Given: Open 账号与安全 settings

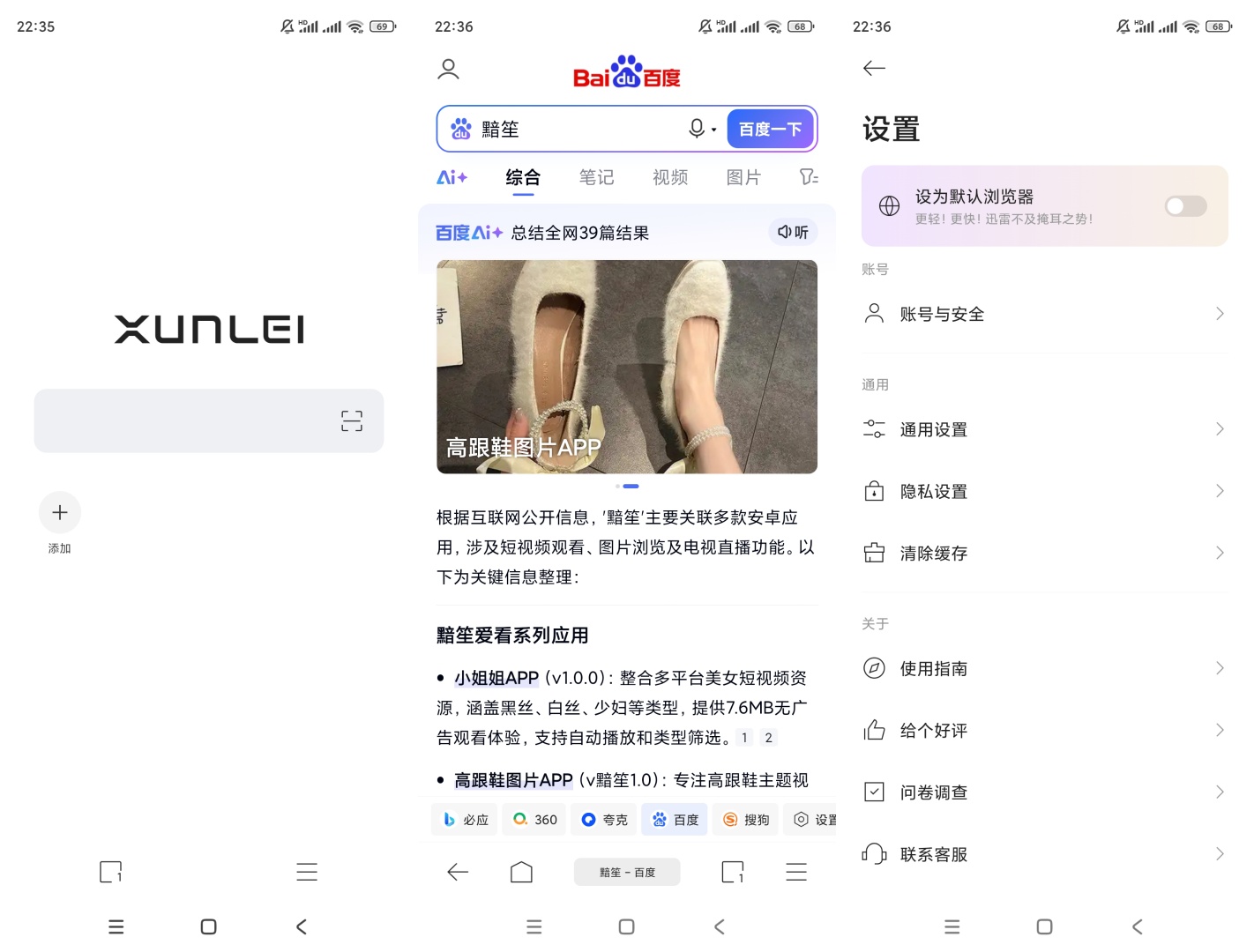Looking at the screenshot, I should click(x=1044, y=314).
